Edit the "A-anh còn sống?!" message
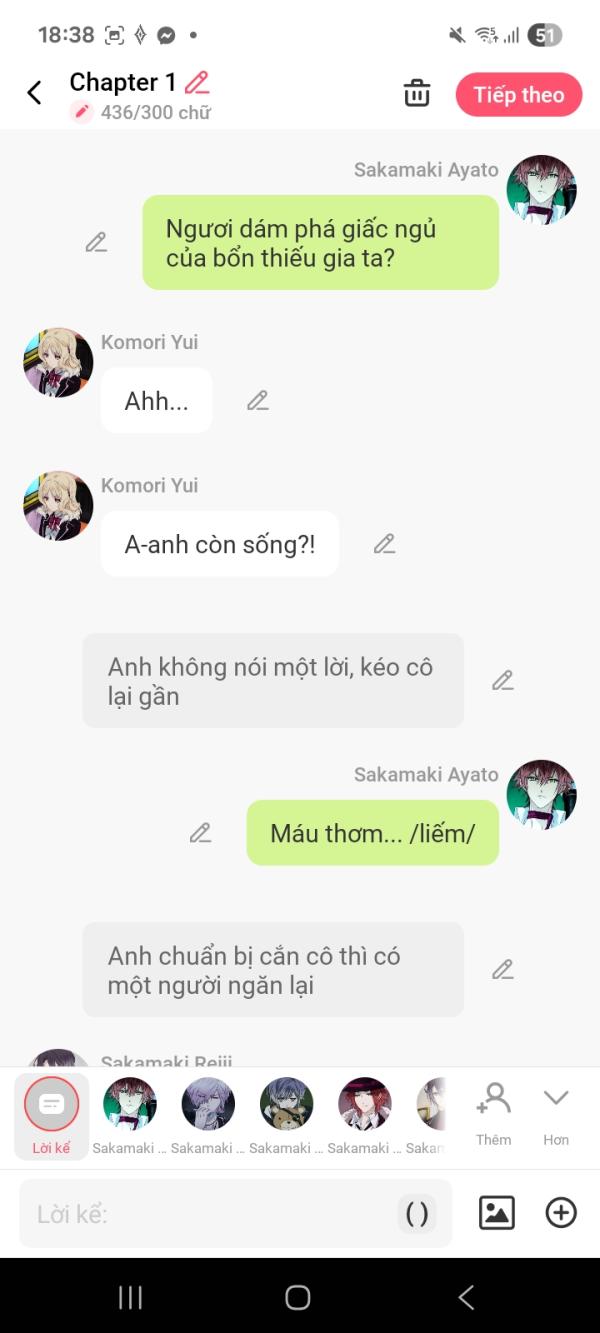Image resolution: width=600 pixels, height=1333 pixels. (x=384, y=544)
